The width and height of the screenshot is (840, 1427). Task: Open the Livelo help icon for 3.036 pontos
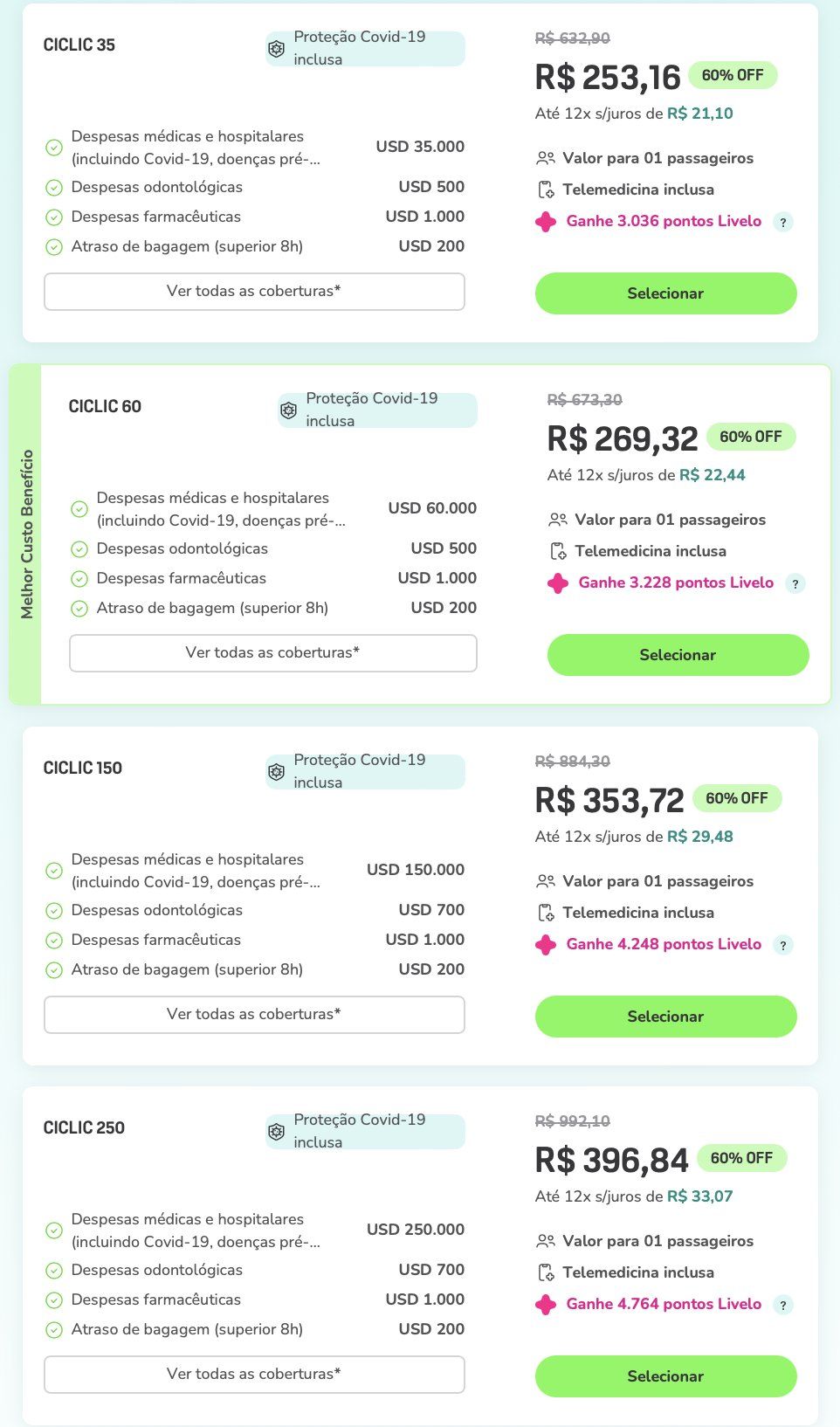point(783,222)
